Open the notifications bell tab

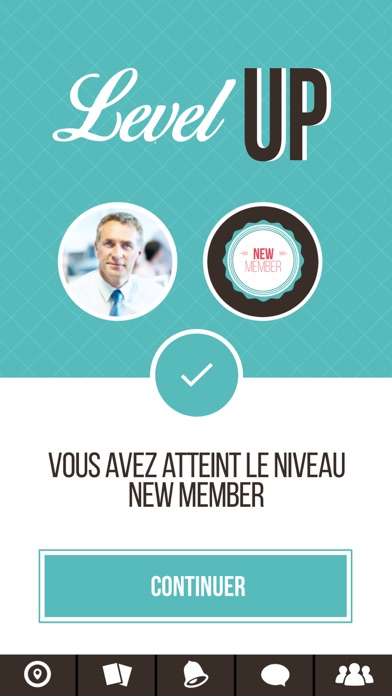tap(196, 675)
